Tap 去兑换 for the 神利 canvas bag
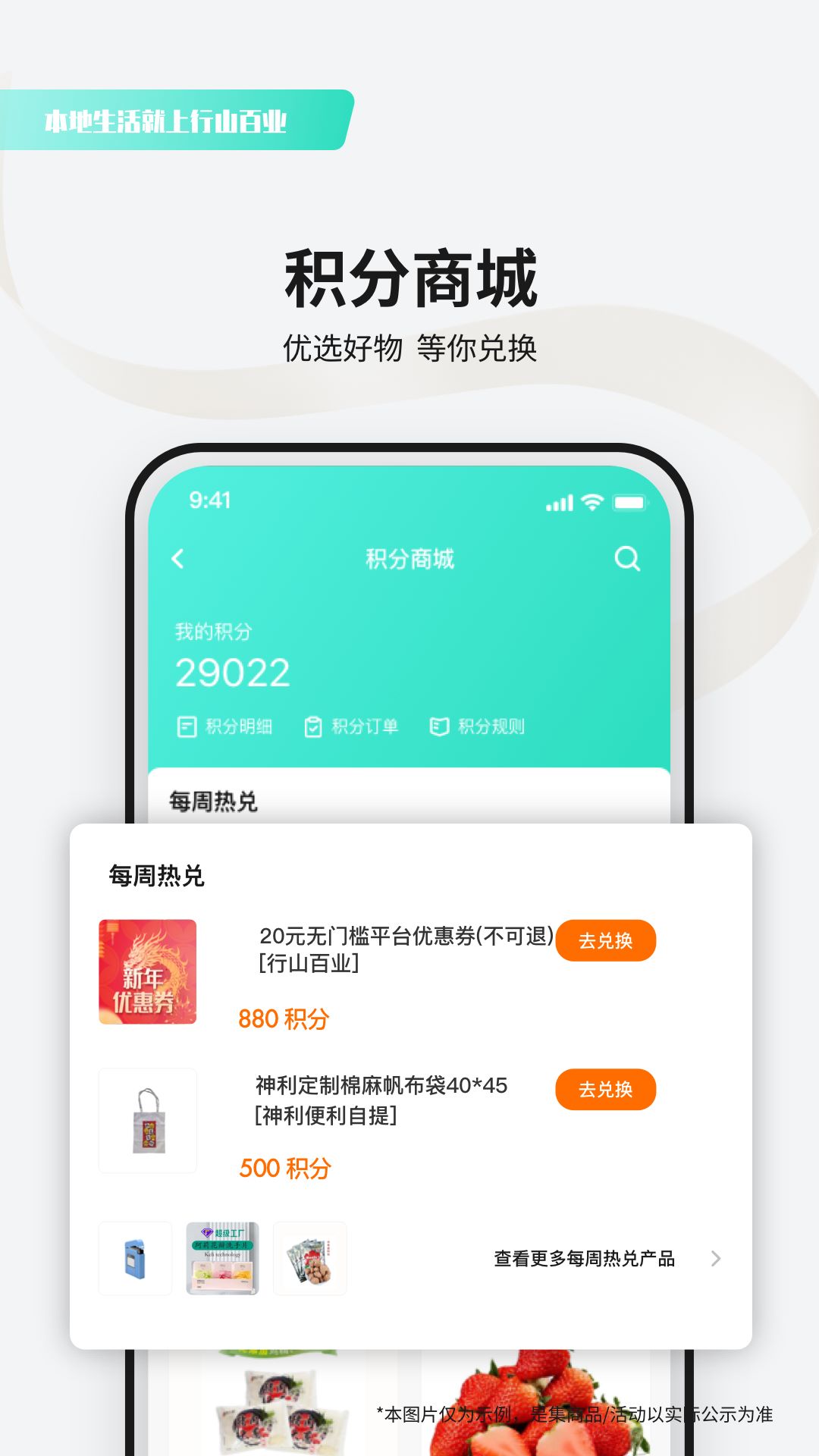 tap(604, 1090)
